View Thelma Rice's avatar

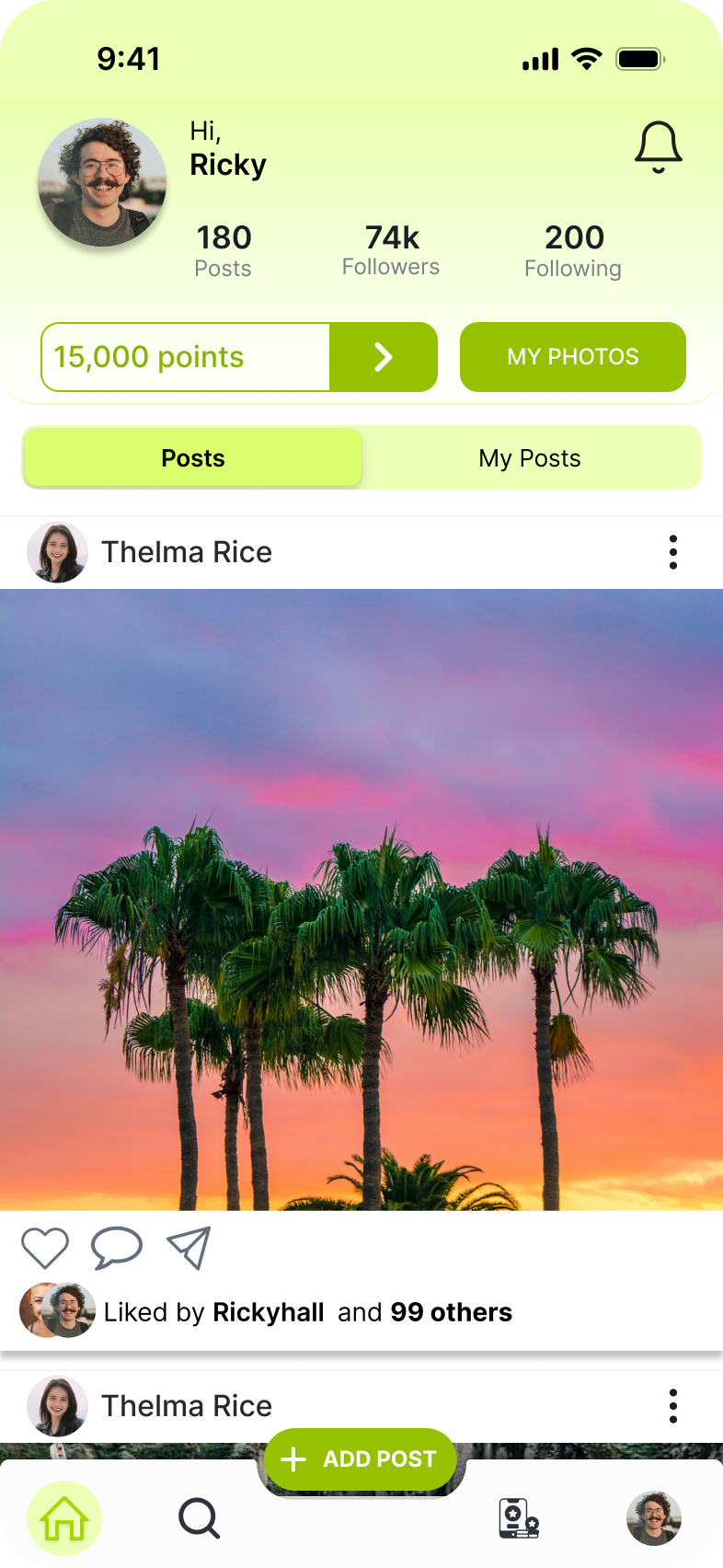pos(57,551)
